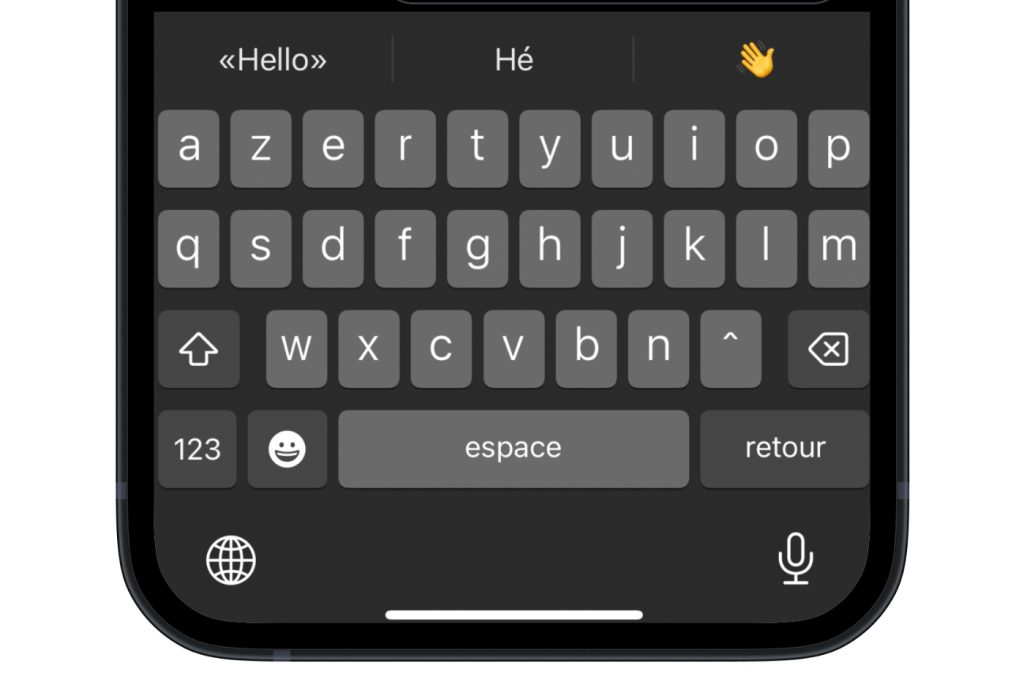Type the letter h

pos(549,248)
